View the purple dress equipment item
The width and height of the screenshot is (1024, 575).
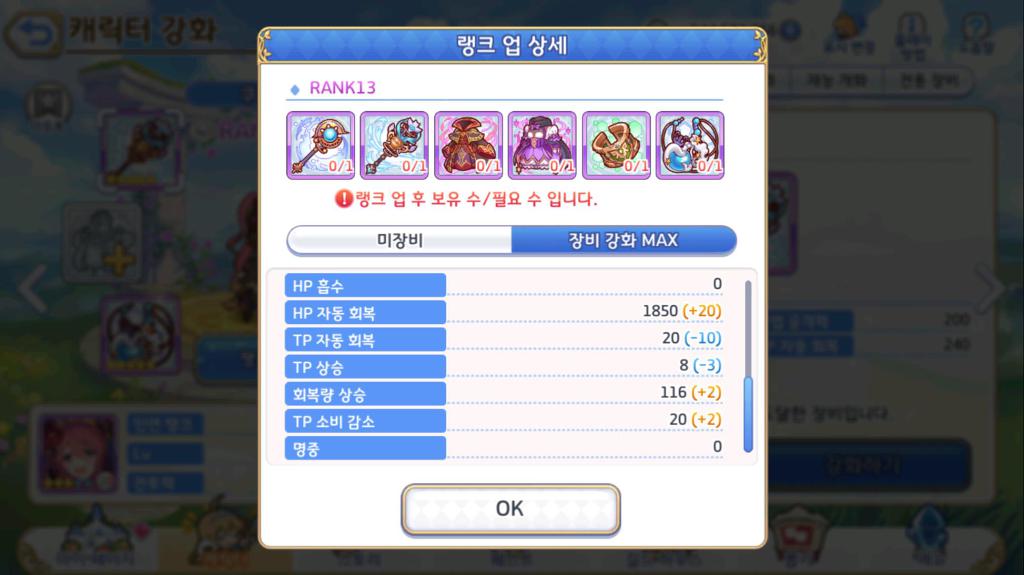(x=542, y=145)
